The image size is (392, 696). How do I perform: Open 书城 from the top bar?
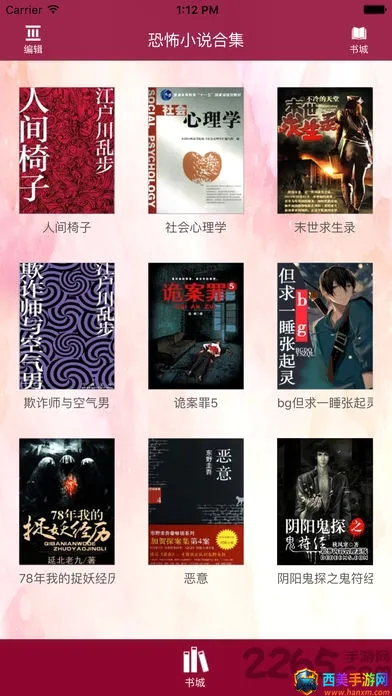pyautogui.click(x=359, y=40)
